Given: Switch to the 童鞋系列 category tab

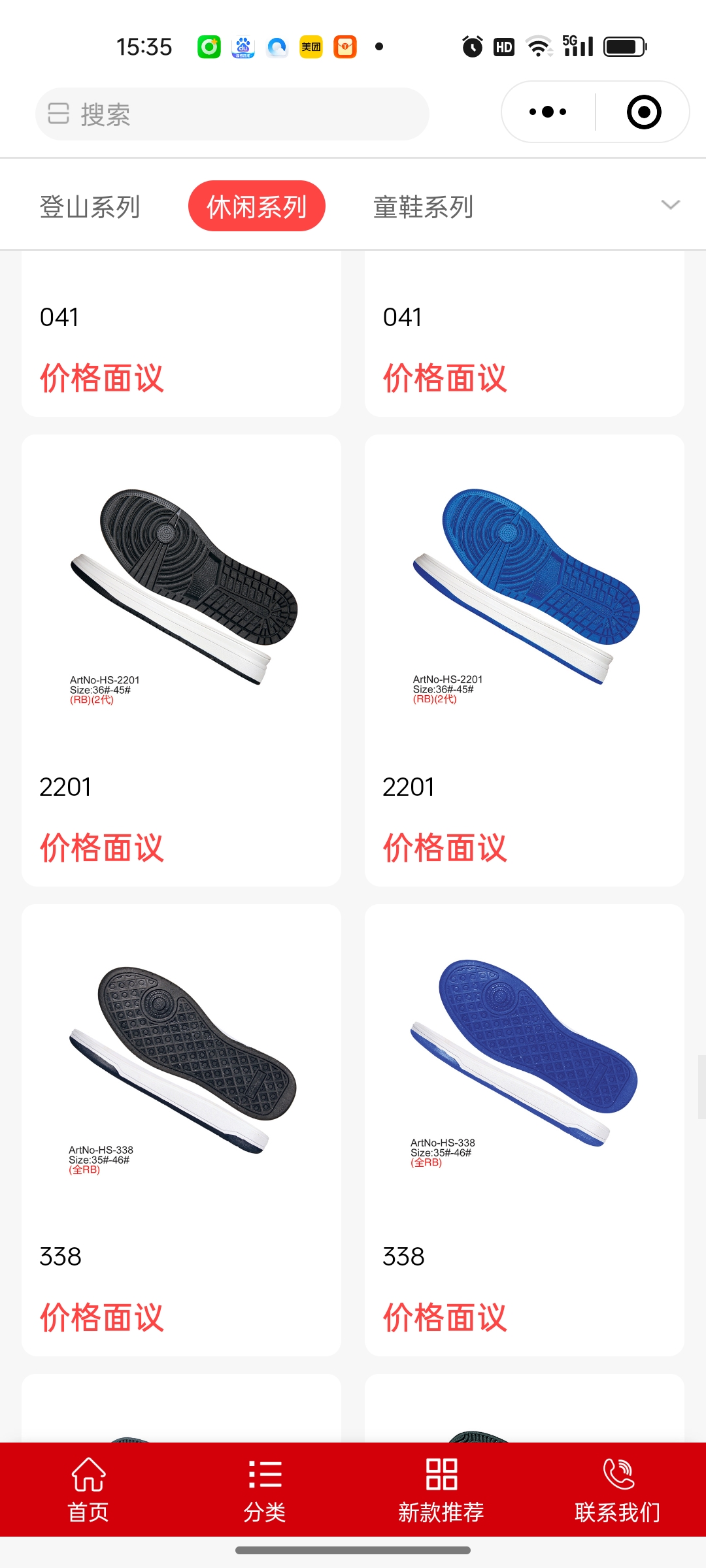Looking at the screenshot, I should point(423,206).
